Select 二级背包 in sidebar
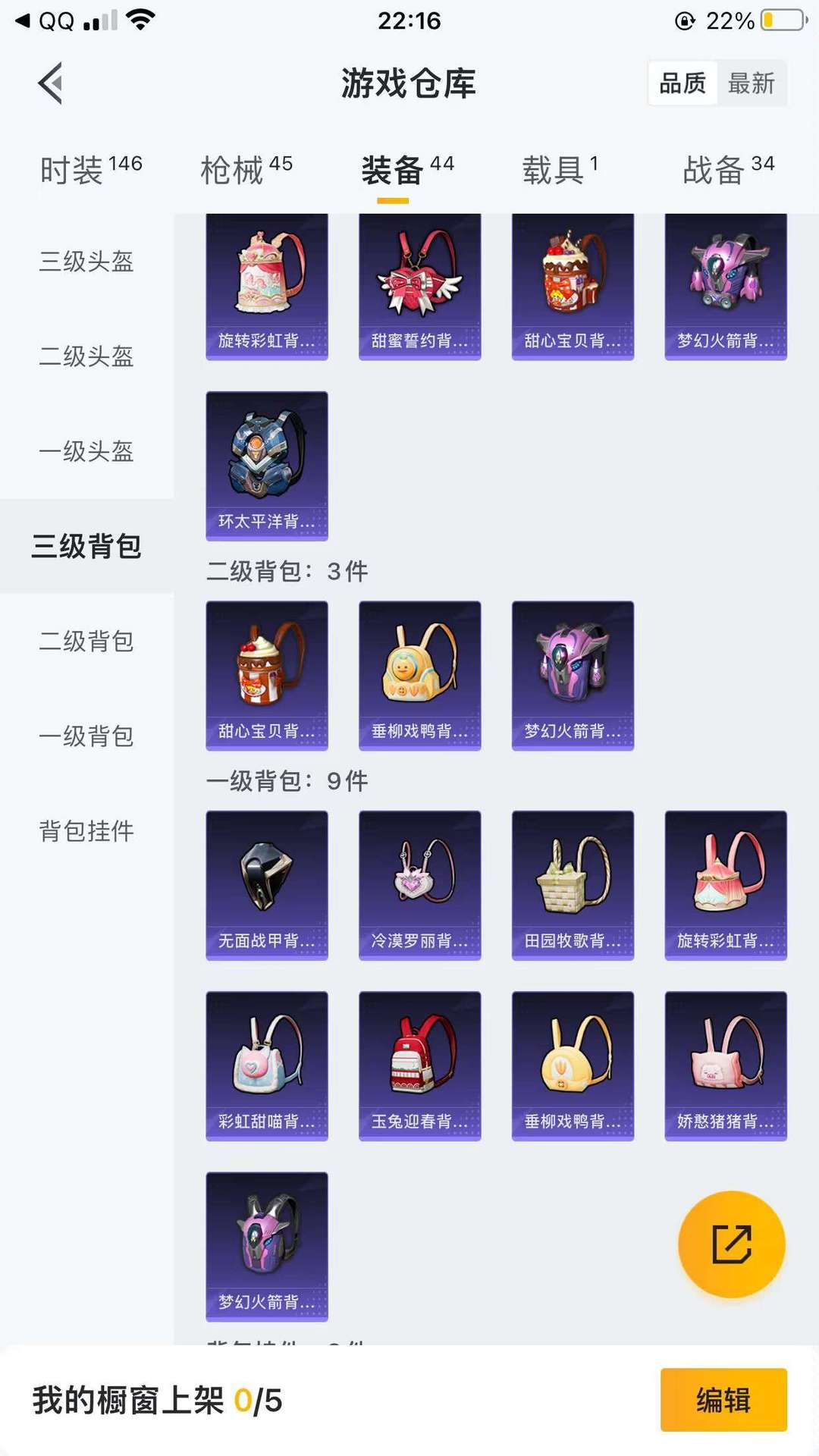This screenshot has height=1456, width=819. pyautogui.click(x=86, y=642)
